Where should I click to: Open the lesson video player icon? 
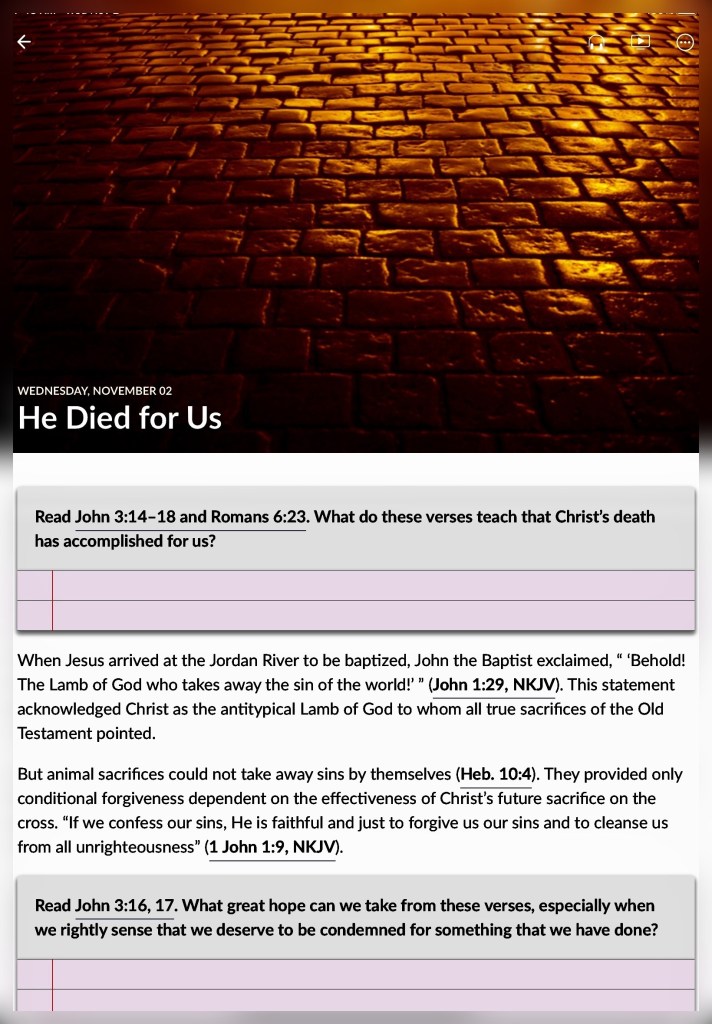point(640,42)
